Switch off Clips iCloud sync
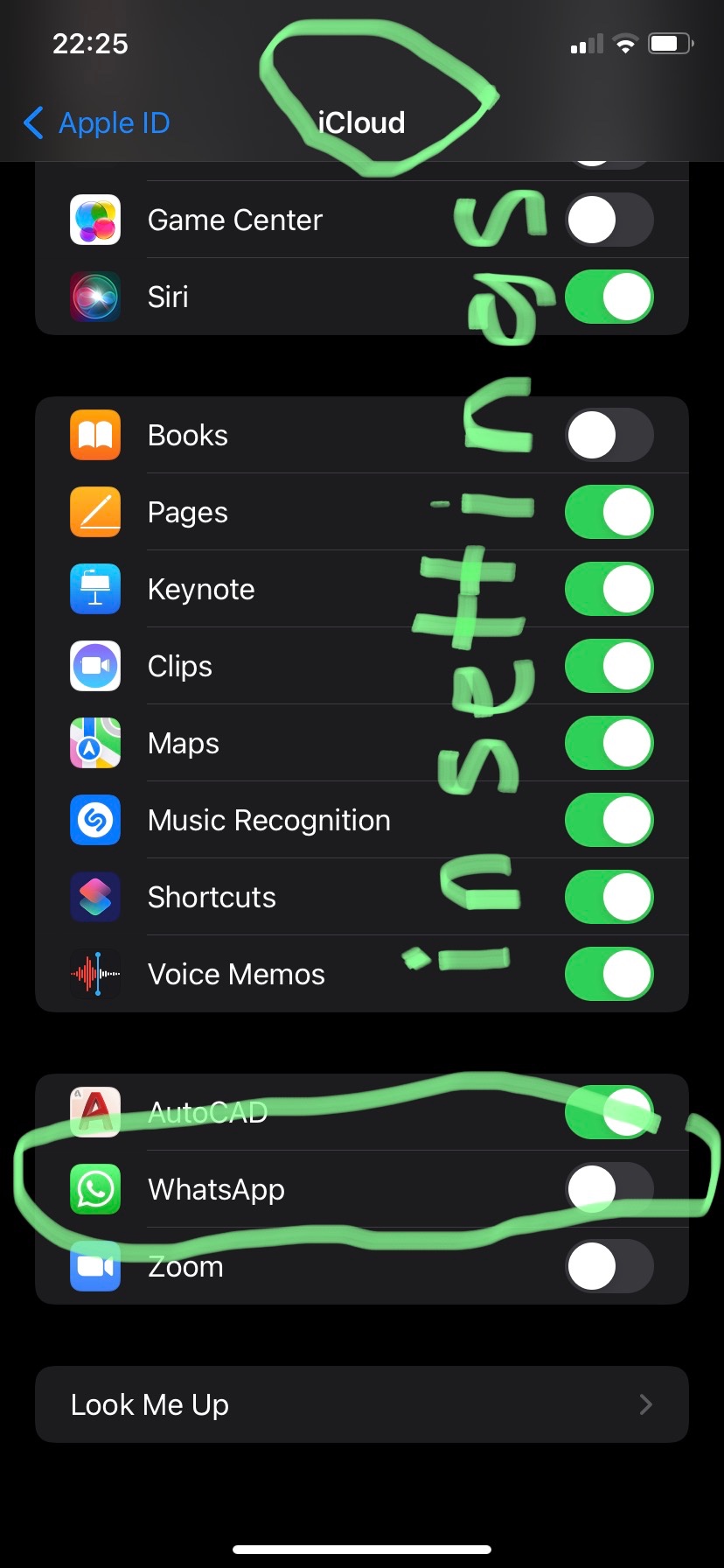Screen dimensions: 724x1568 (609, 666)
